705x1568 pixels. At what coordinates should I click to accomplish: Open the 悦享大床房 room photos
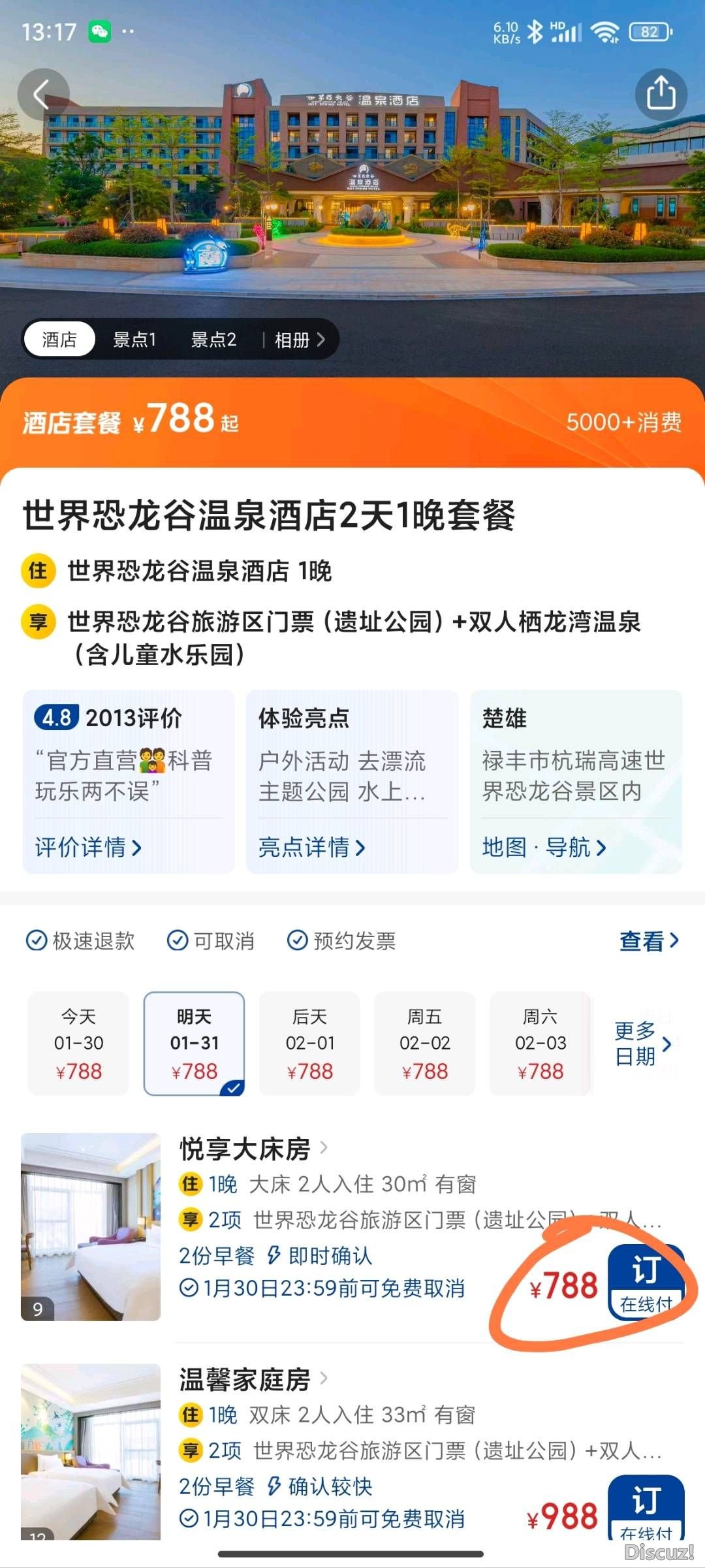click(x=91, y=1226)
